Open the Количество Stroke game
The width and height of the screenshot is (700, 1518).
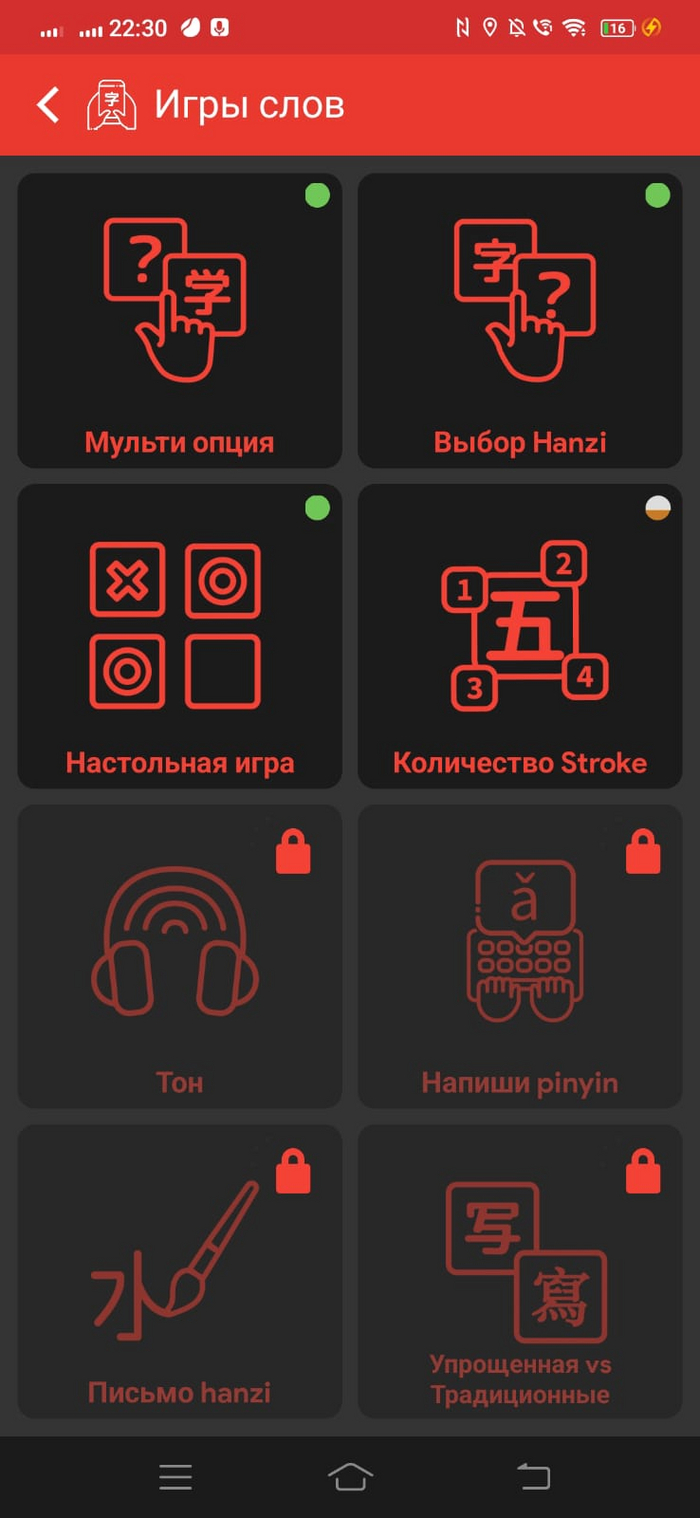(520, 636)
